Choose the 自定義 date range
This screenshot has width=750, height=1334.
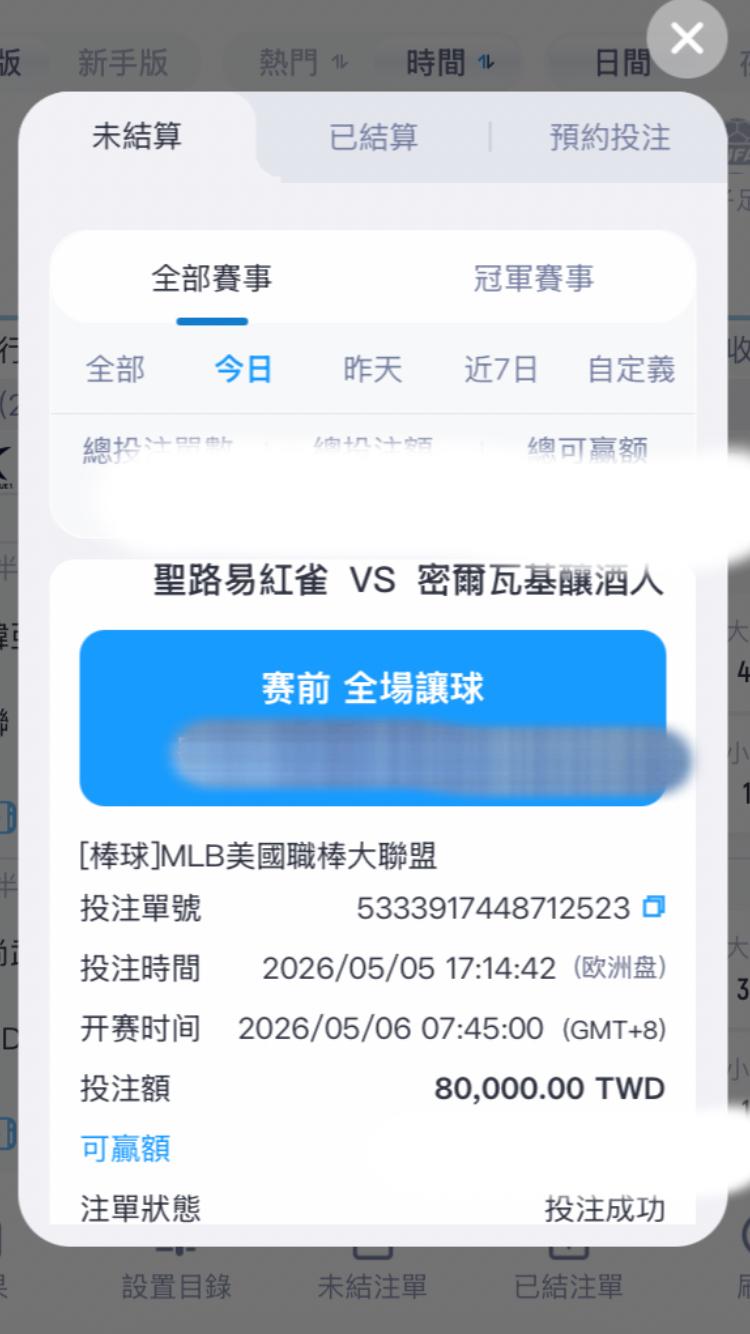(631, 369)
